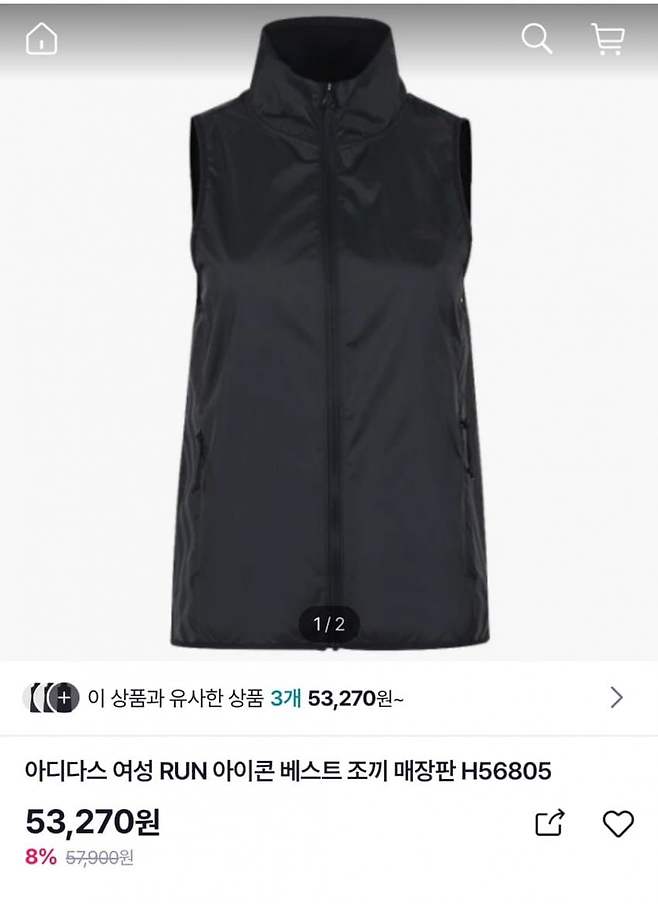Add the vest to wishlist
The height and width of the screenshot is (904, 658).
[x=618, y=823]
